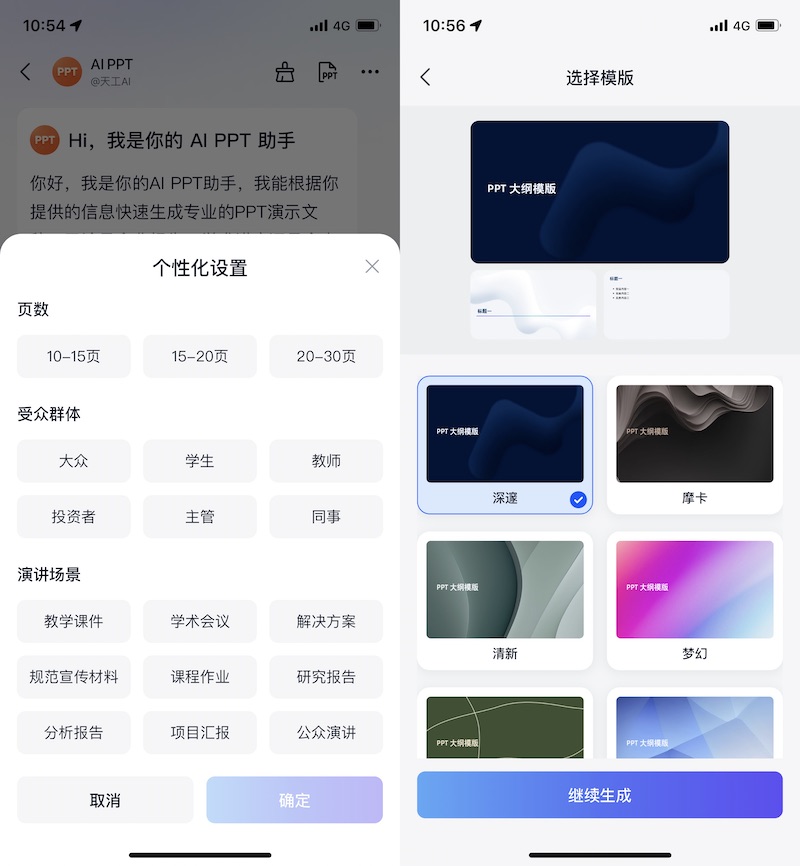
Task: Choose 教师 as the audience
Action: [326, 461]
